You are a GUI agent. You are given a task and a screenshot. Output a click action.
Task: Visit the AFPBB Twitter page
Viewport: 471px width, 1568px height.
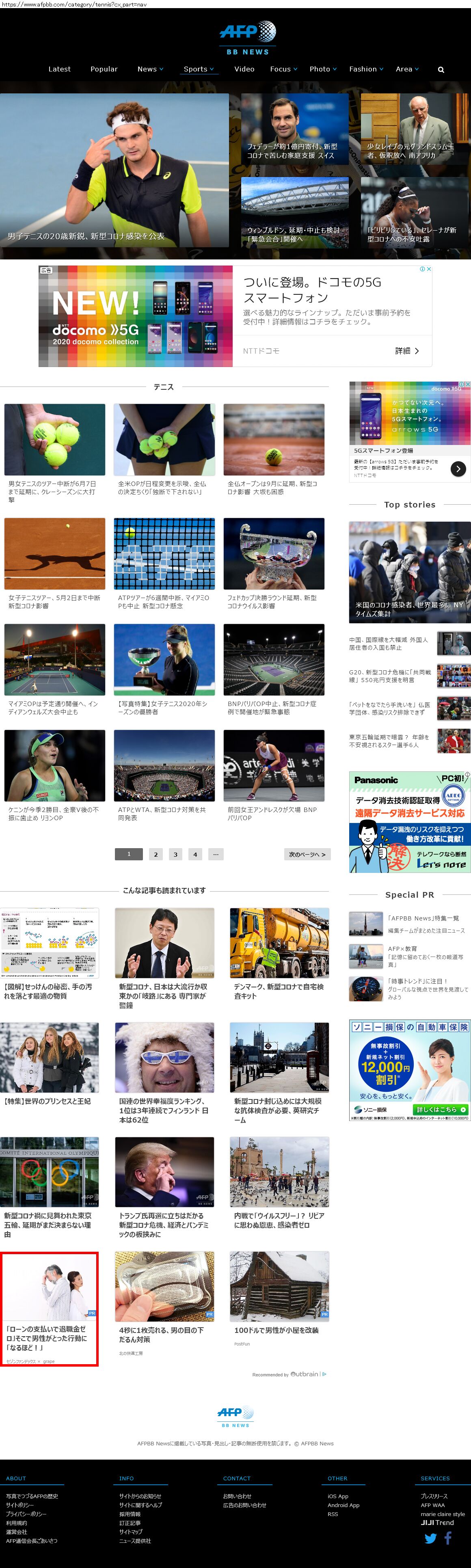(x=430, y=1538)
